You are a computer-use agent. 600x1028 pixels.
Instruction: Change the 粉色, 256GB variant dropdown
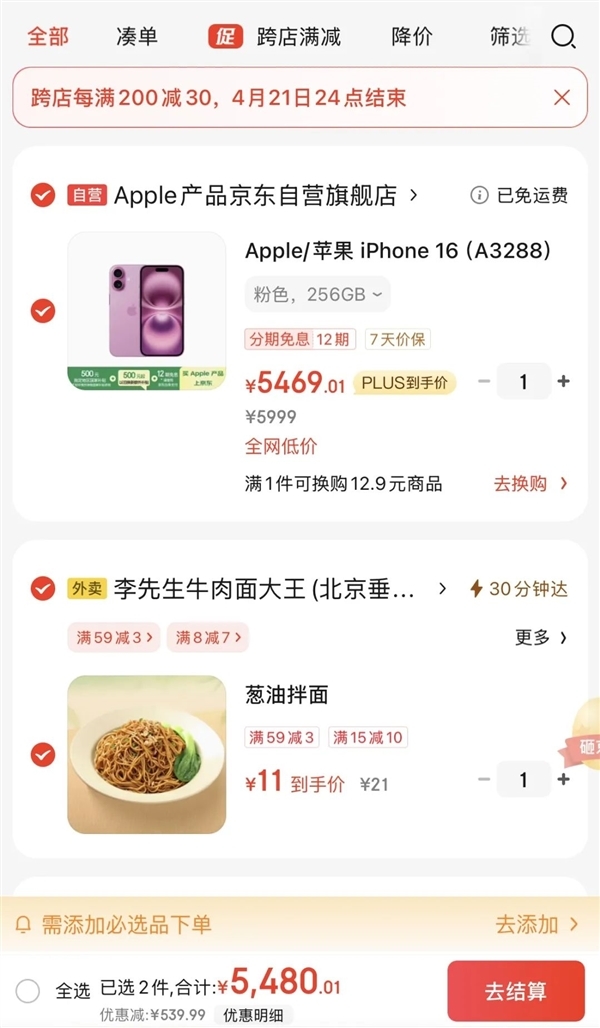(317, 294)
